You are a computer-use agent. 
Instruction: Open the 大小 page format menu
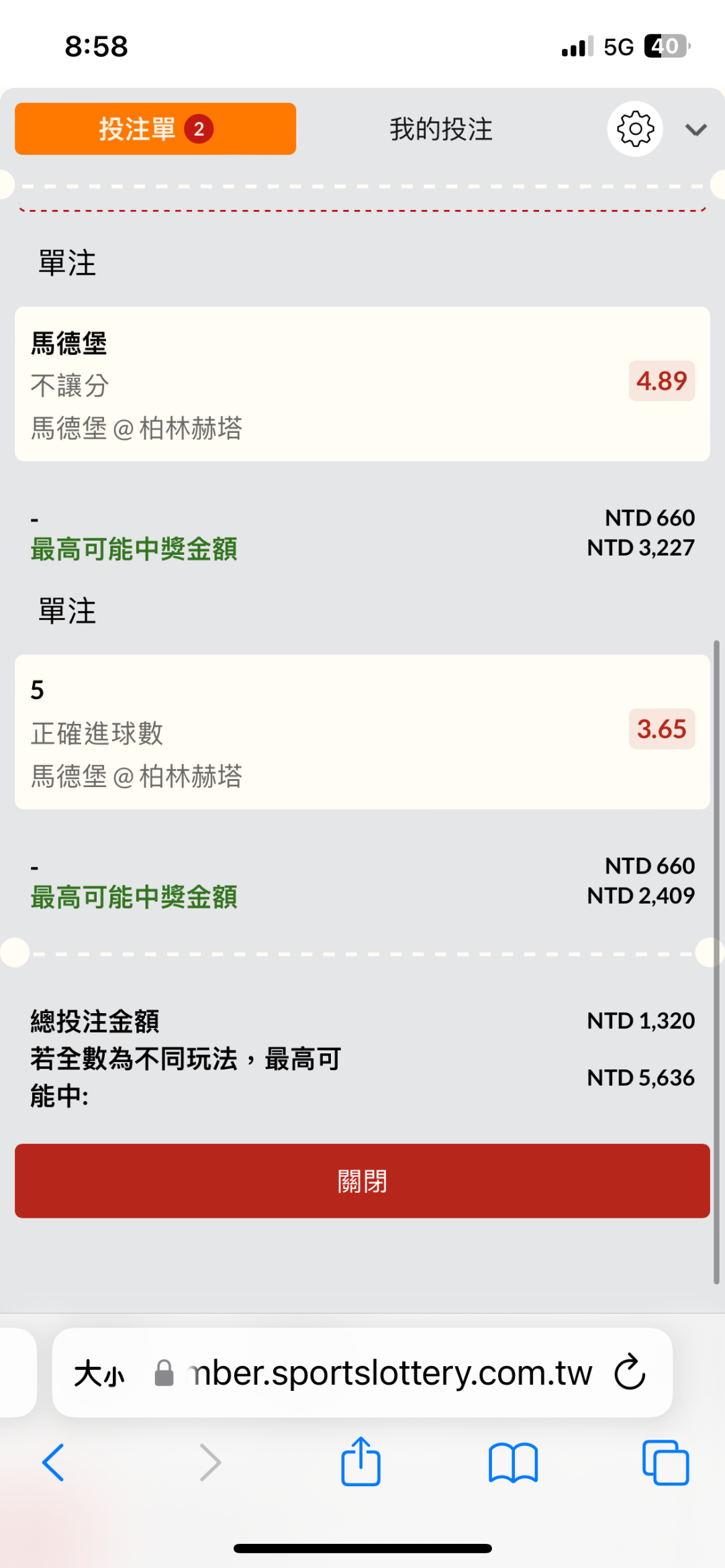pos(99,1373)
